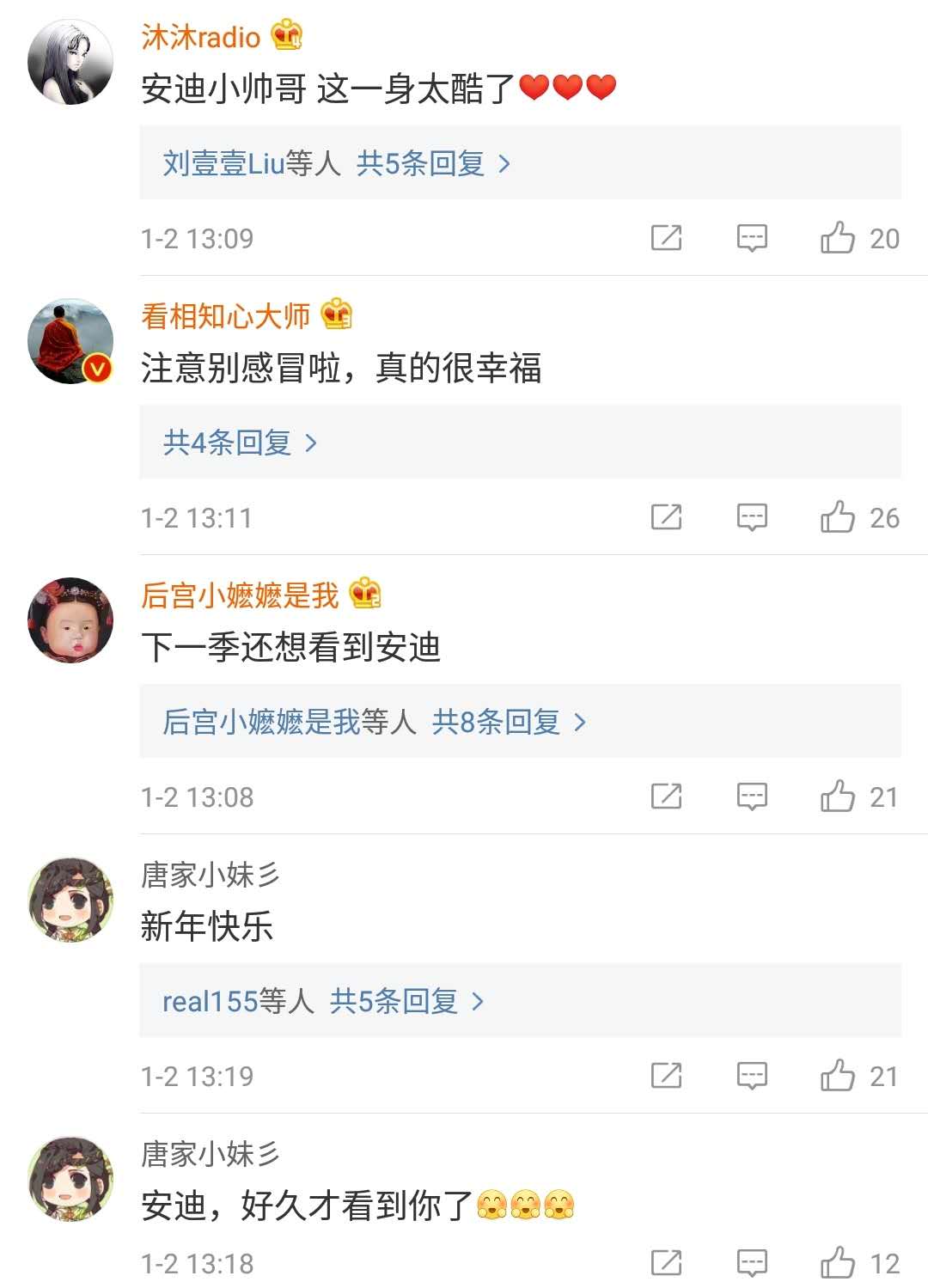Repost 看相知心大师's comment
Screen dimensions: 928x1288
pos(666,517)
